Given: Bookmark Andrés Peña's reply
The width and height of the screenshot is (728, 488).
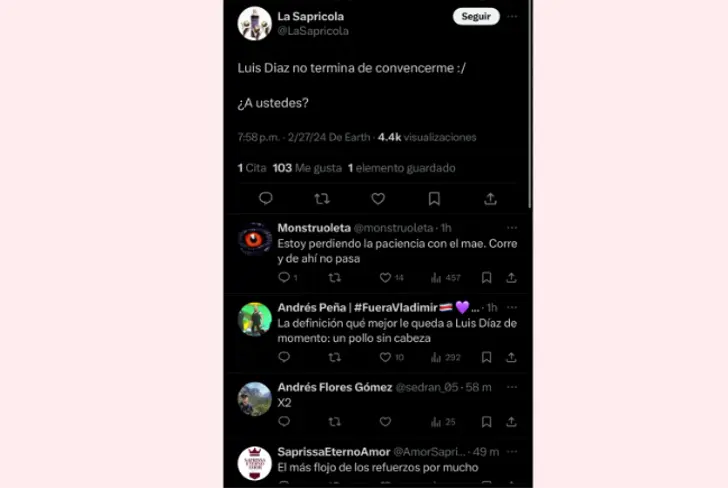Looking at the screenshot, I should (x=486, y=357).
